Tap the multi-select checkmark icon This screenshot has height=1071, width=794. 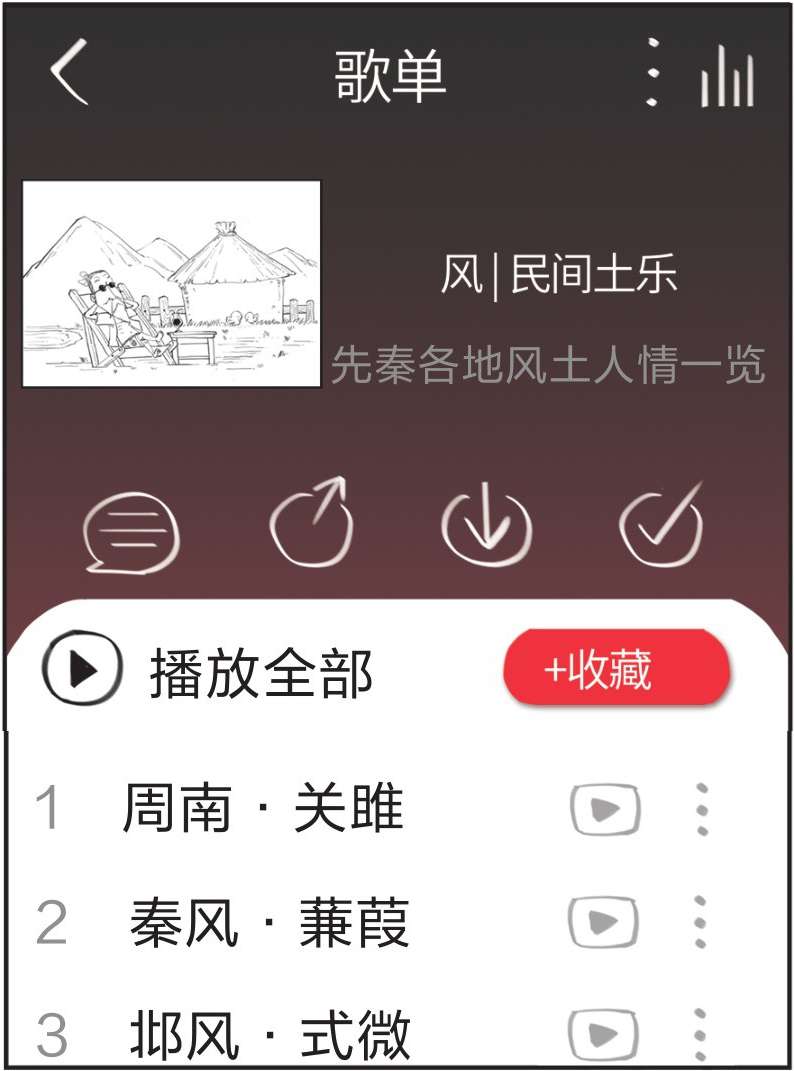pyautogui.click(x=662, y=526)
